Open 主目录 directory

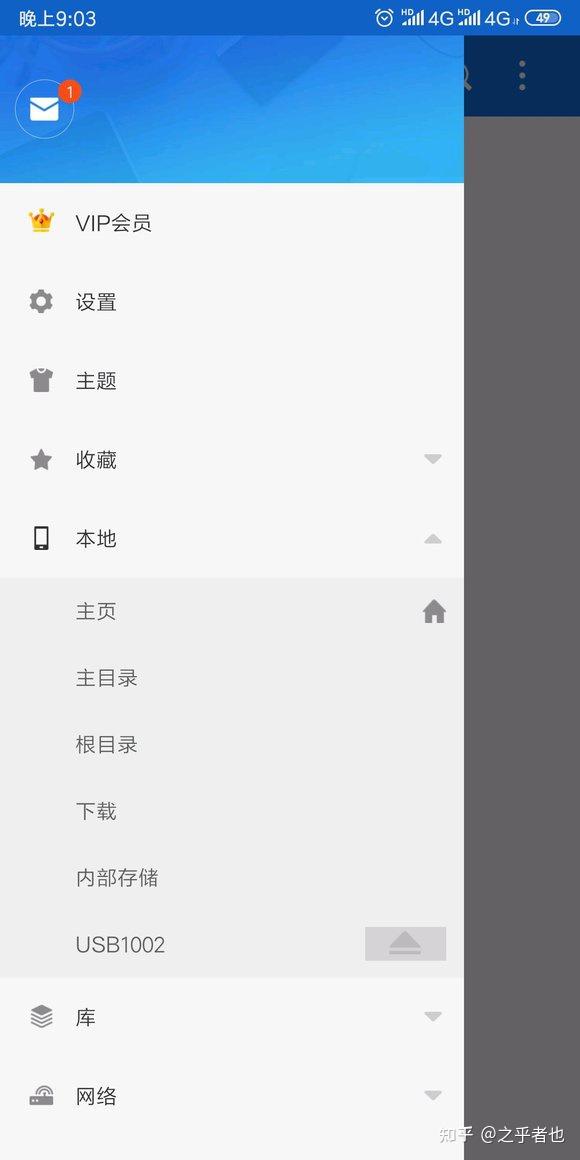click(x=232, y=678)
